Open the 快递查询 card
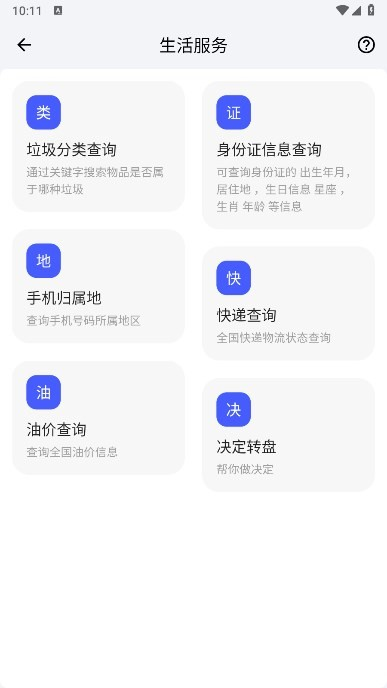Screen dimensions: 387x688 pos(288,303)
